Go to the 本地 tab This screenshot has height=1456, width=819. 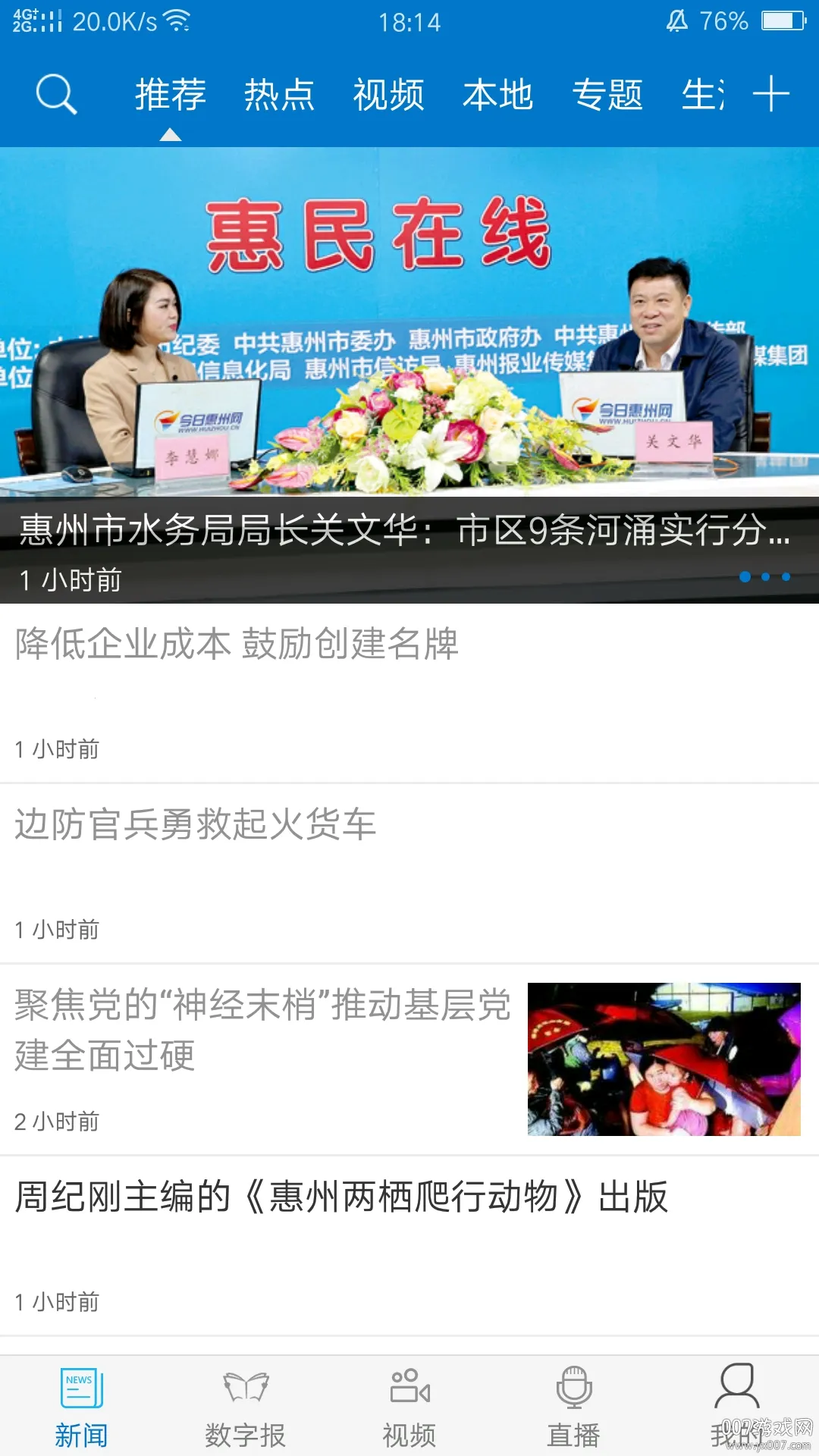pyautogui.click(x=497, y=95)
